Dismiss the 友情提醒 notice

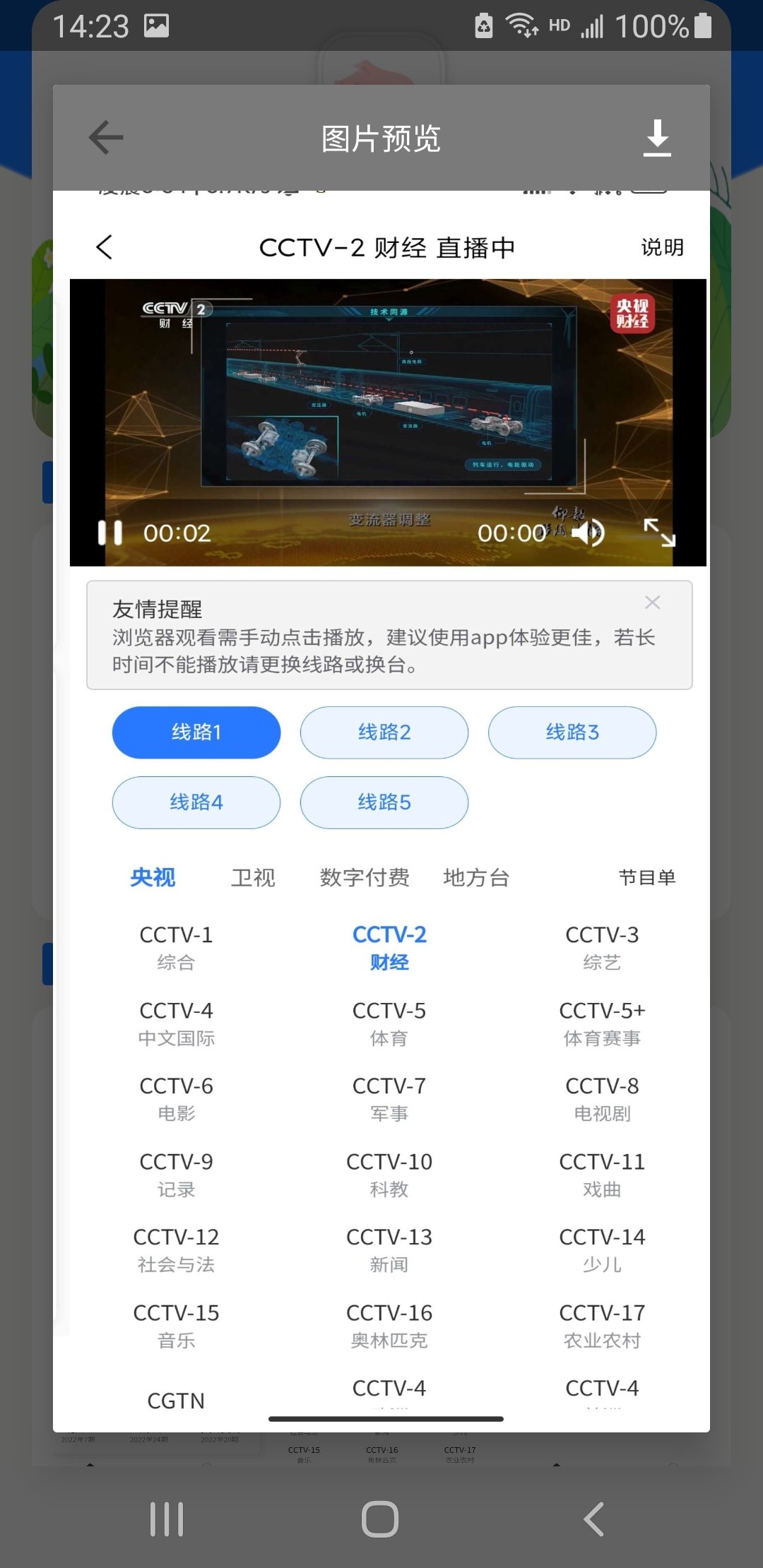tap(652, 602)
